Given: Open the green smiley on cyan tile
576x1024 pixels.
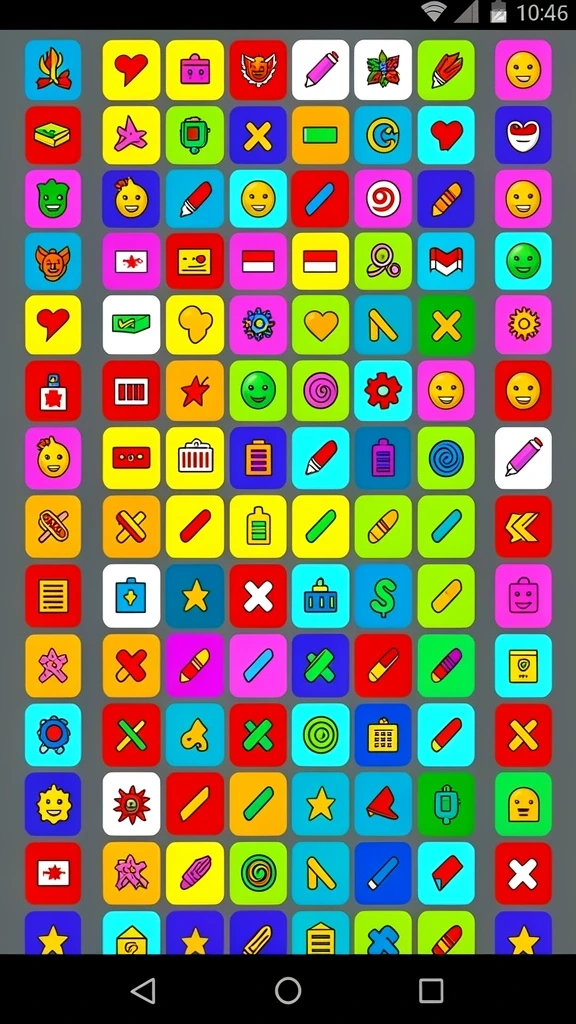Looking at the screenshot, I should 523,261.
